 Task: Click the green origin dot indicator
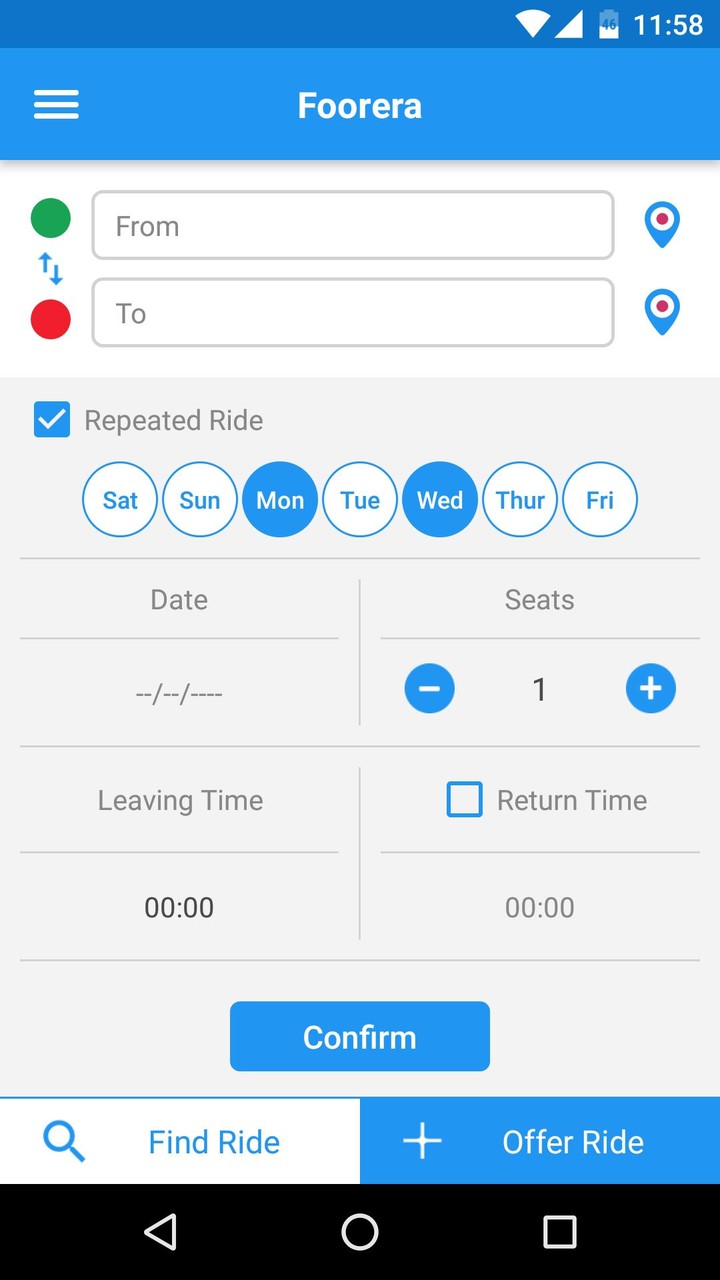(x=50, y=217)
